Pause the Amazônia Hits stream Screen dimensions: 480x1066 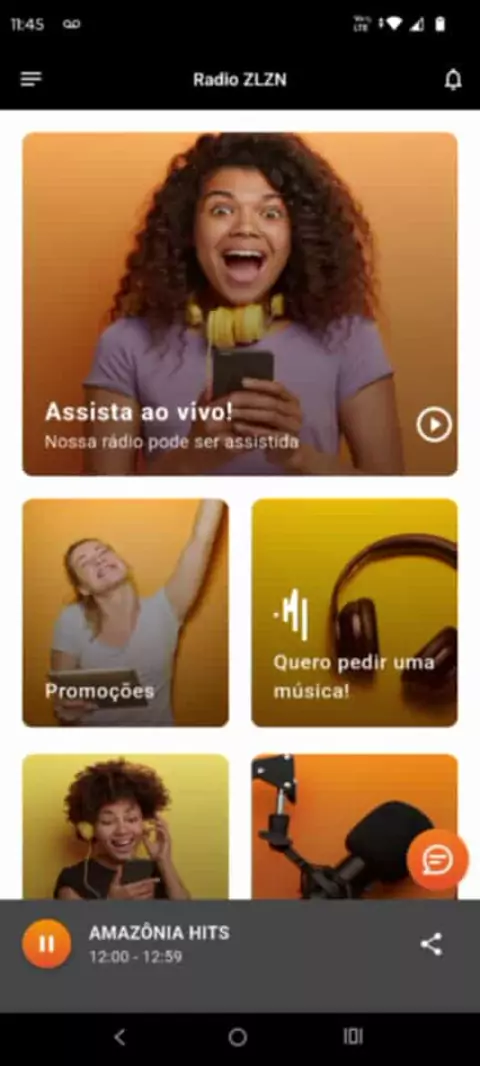[46, 944]
